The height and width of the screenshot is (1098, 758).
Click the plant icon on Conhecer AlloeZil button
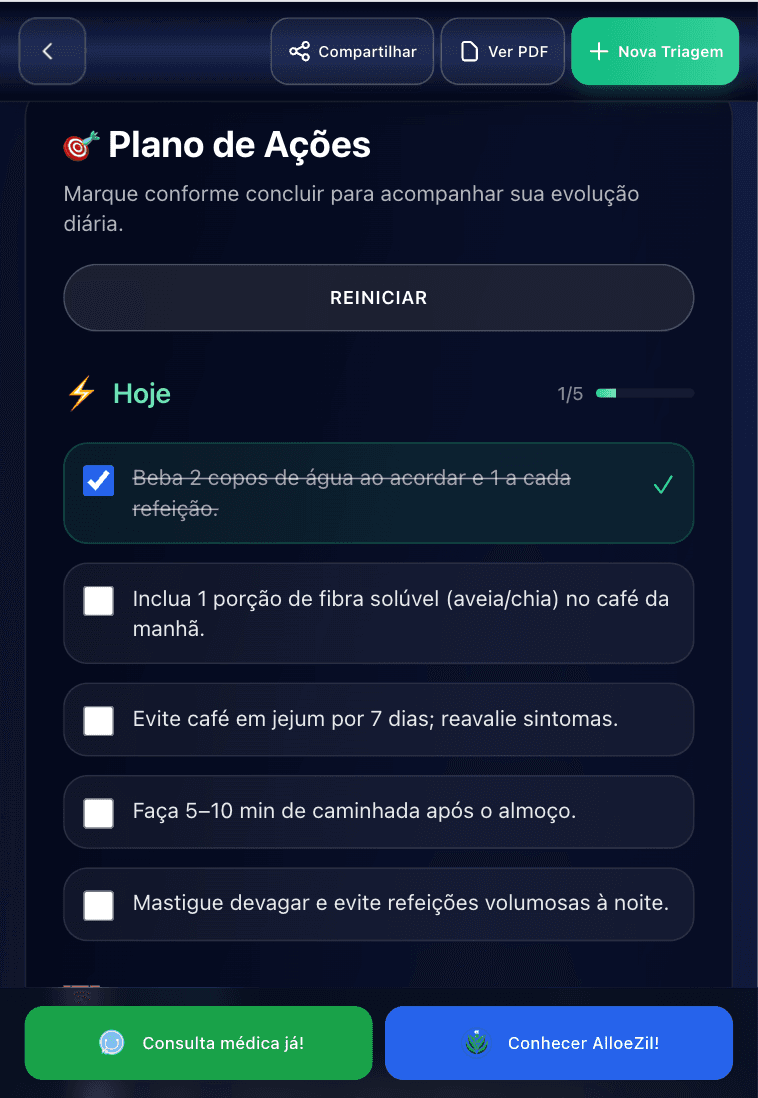pos(477,1042)
